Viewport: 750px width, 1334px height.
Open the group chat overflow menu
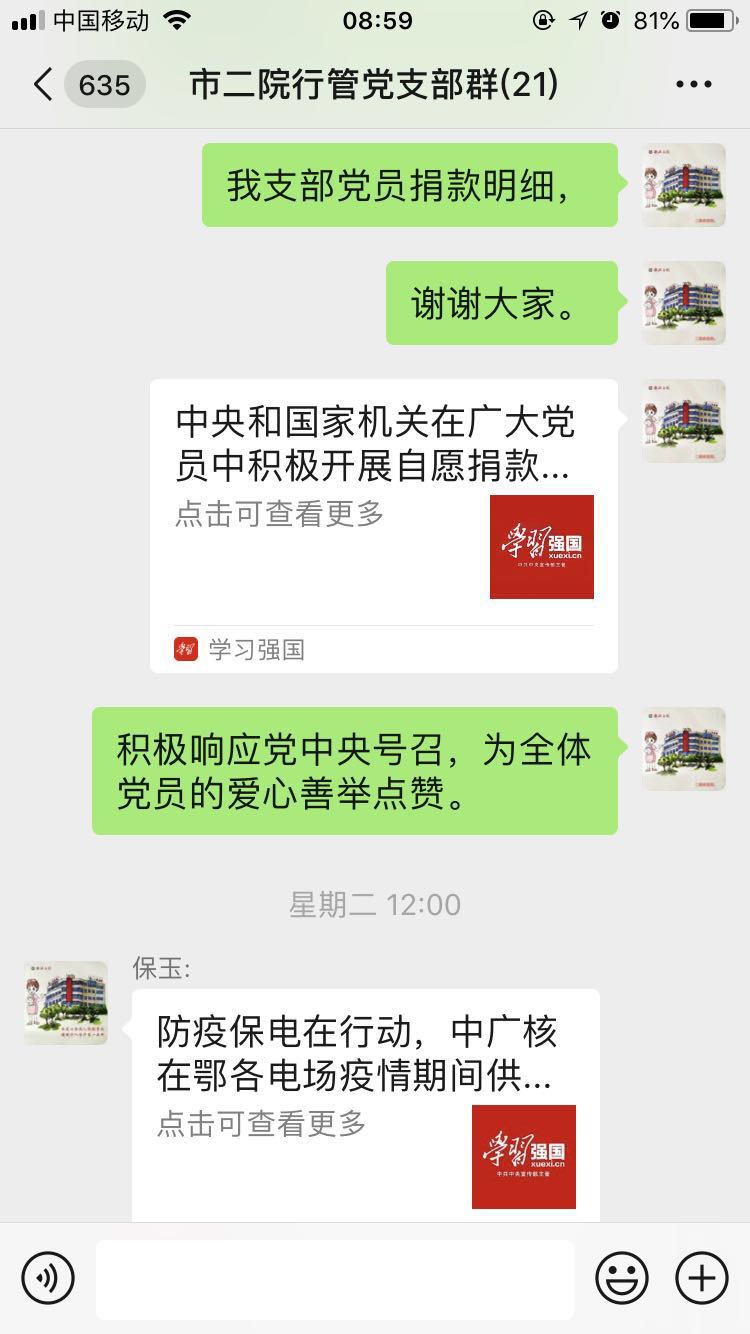(693, 85)
